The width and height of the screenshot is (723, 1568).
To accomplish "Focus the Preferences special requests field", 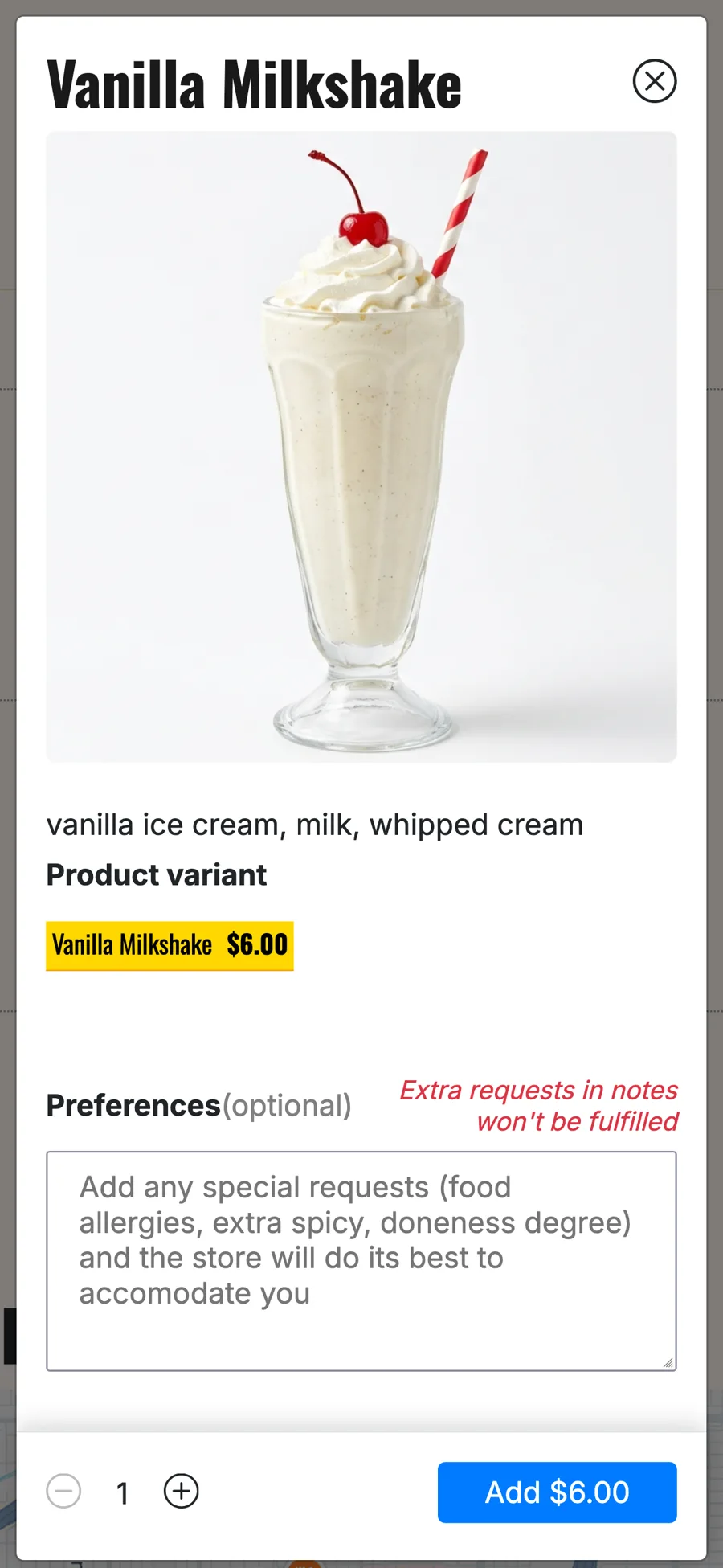I will tap(361, 1261).
